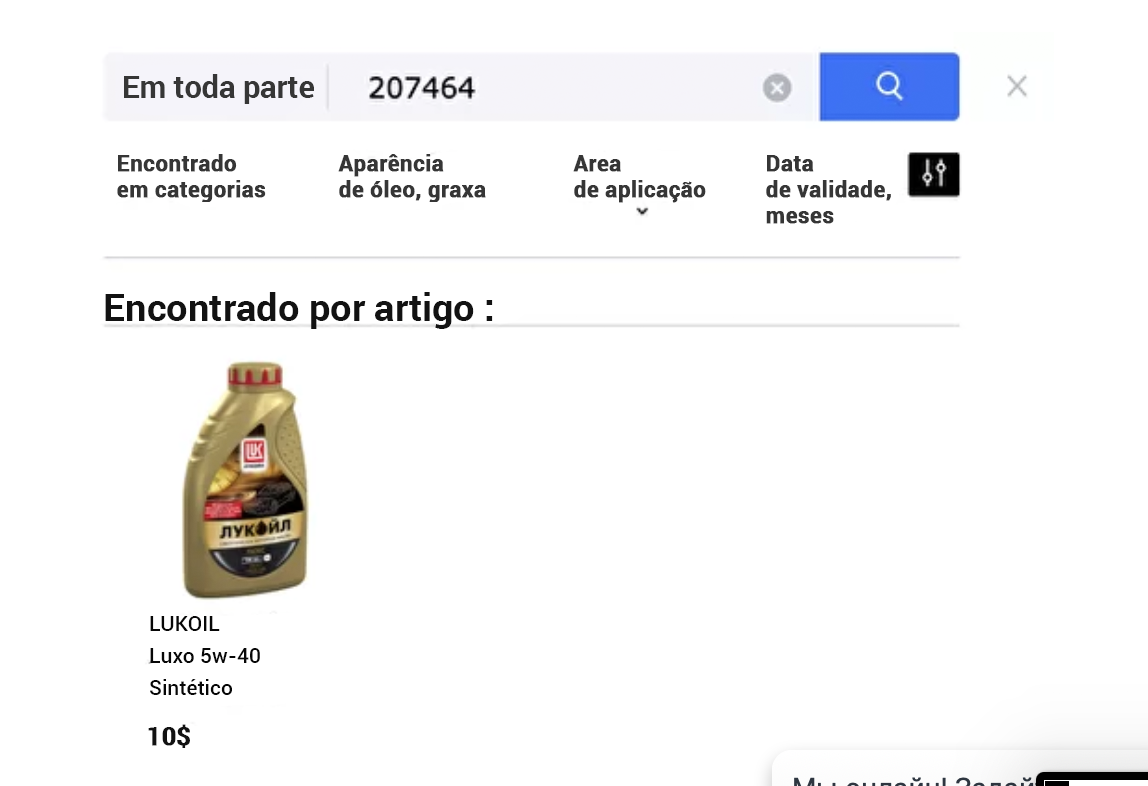Tap the search field with 207464
Screen dimensions: 1148x786
pyautogui.click(x=550, y=88)
